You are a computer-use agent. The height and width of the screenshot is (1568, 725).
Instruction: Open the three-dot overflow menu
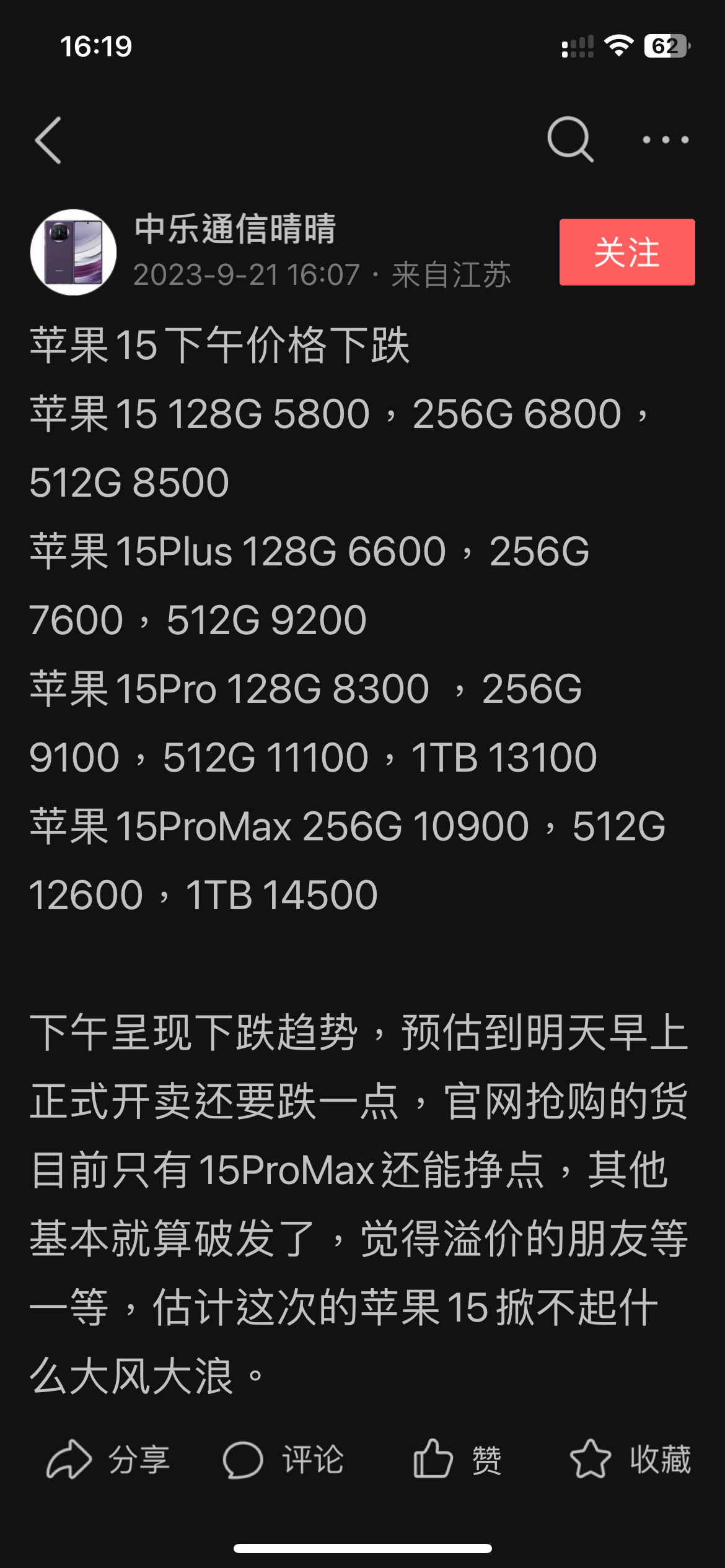(x=666, y=140)
